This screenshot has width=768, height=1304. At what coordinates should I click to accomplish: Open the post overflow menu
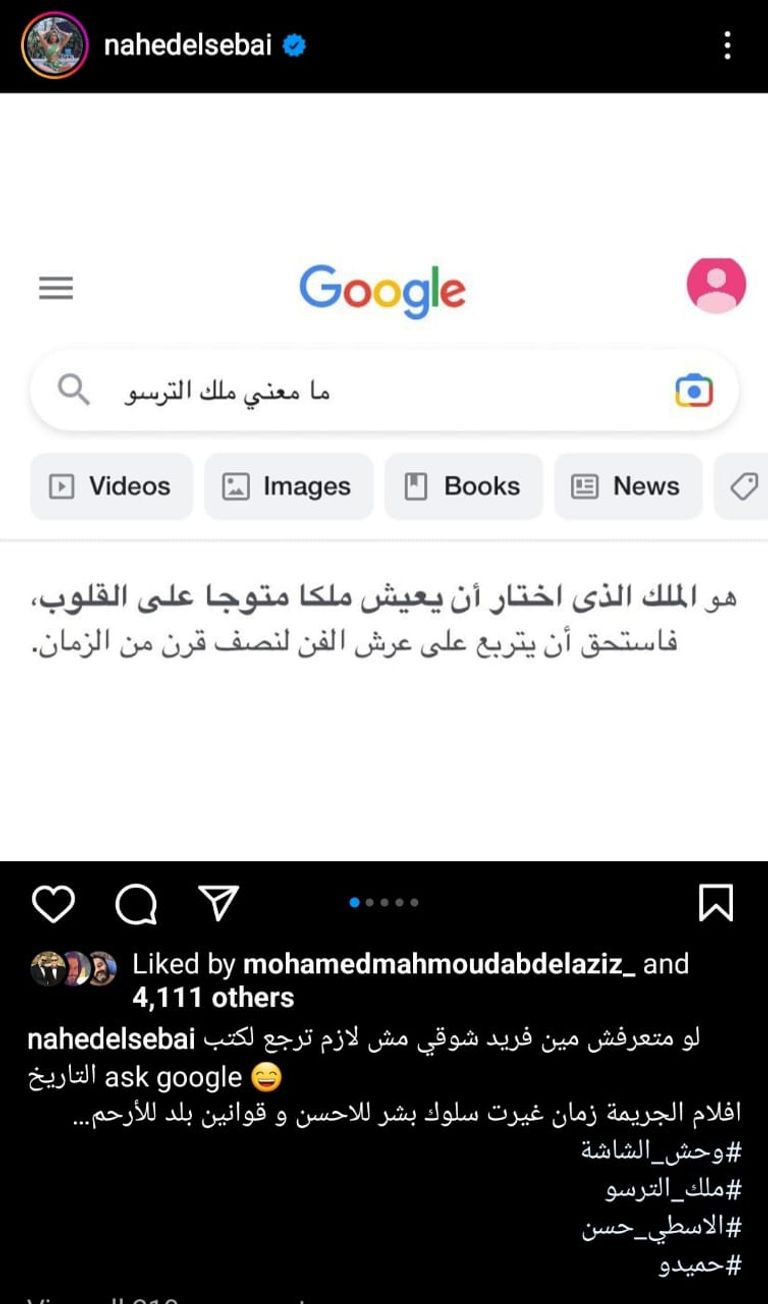[727, 46]
